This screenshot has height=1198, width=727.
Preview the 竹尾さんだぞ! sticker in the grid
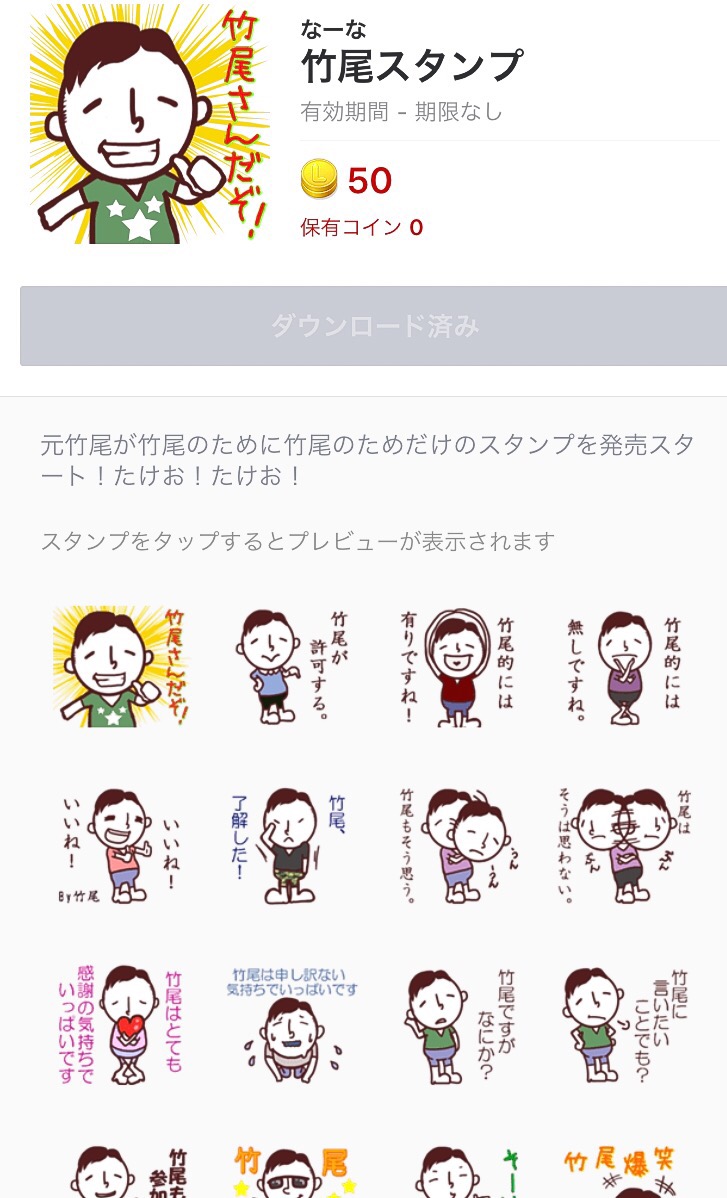point(120,667)
